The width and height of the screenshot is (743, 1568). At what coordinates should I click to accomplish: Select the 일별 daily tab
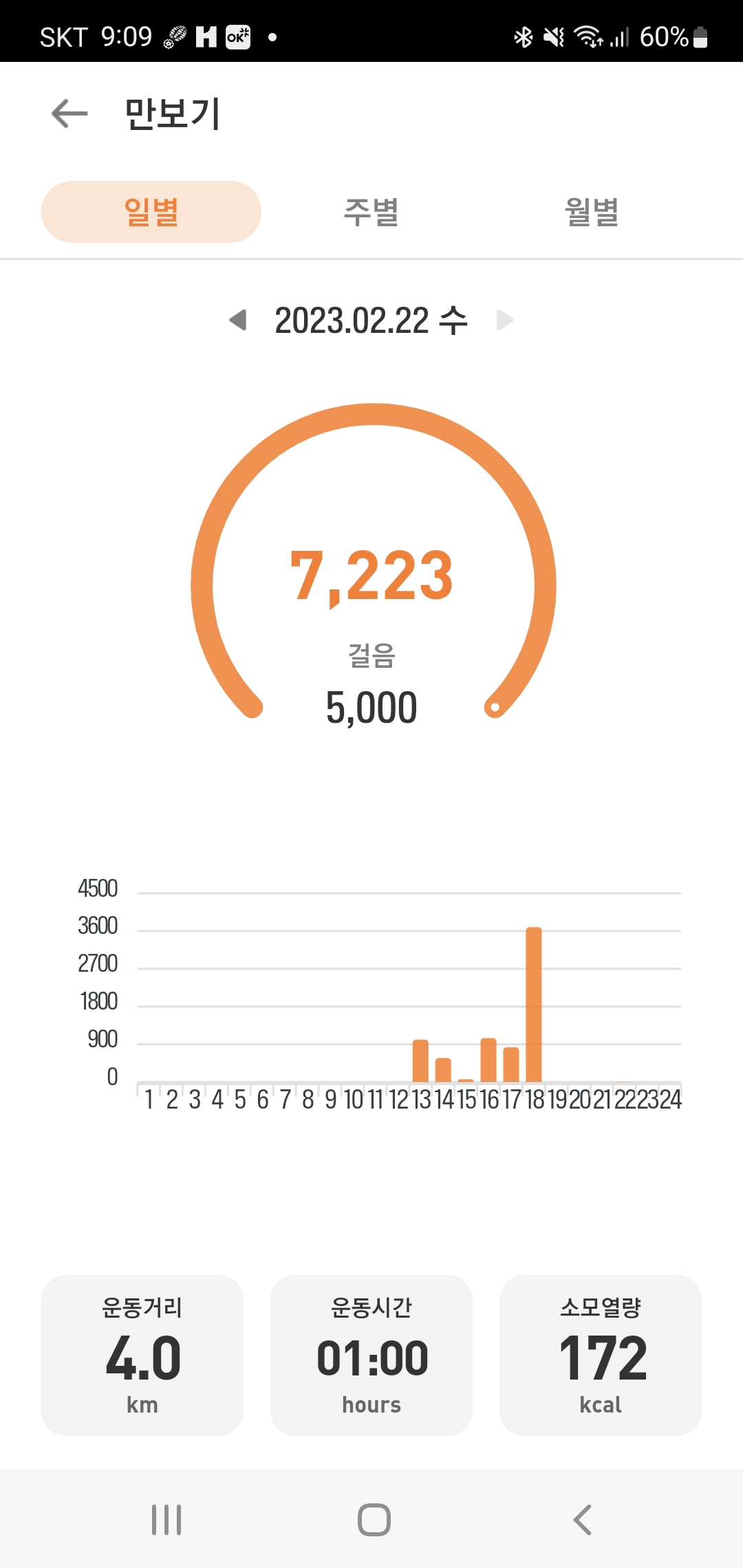pos(151,212)
